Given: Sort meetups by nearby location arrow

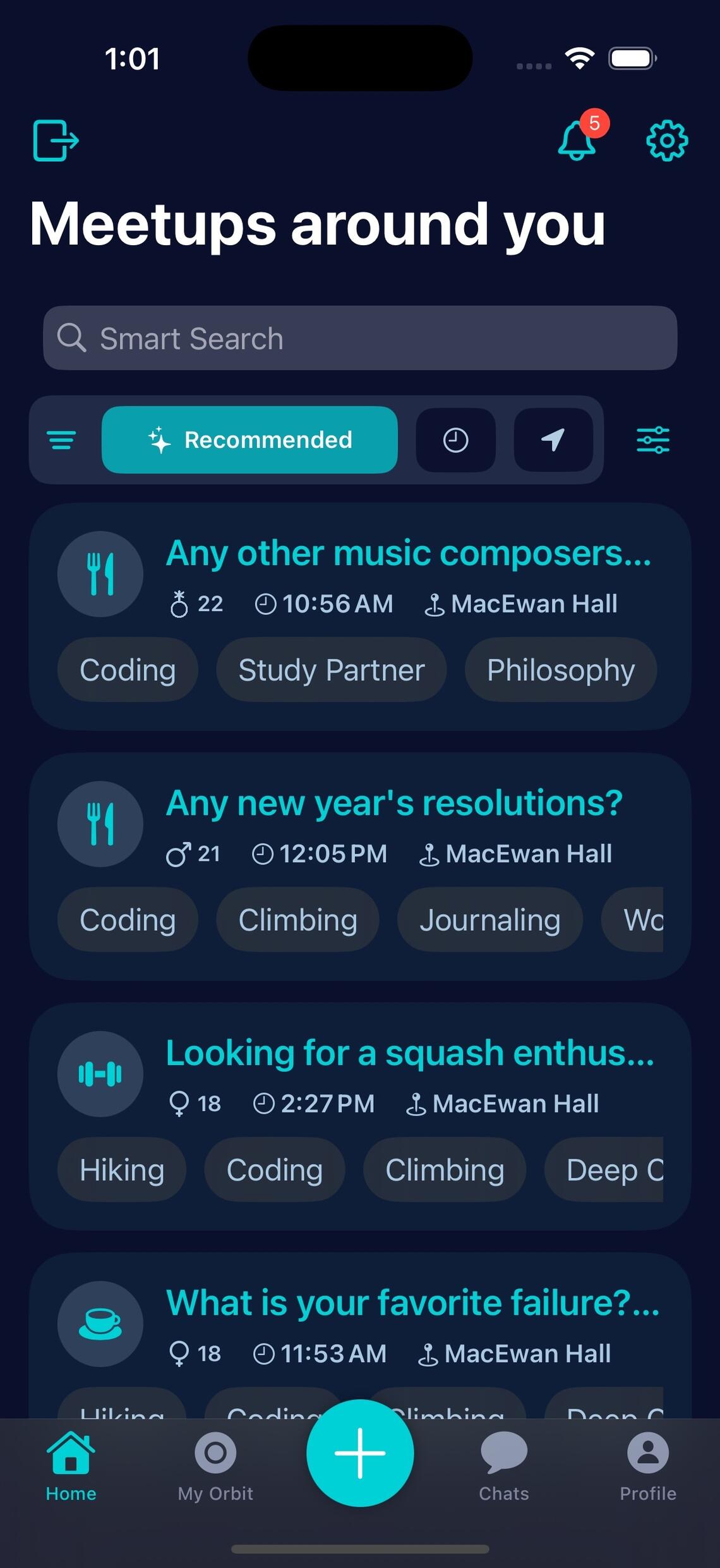Looking at the screenshot, I should click(x=553, y=440).
